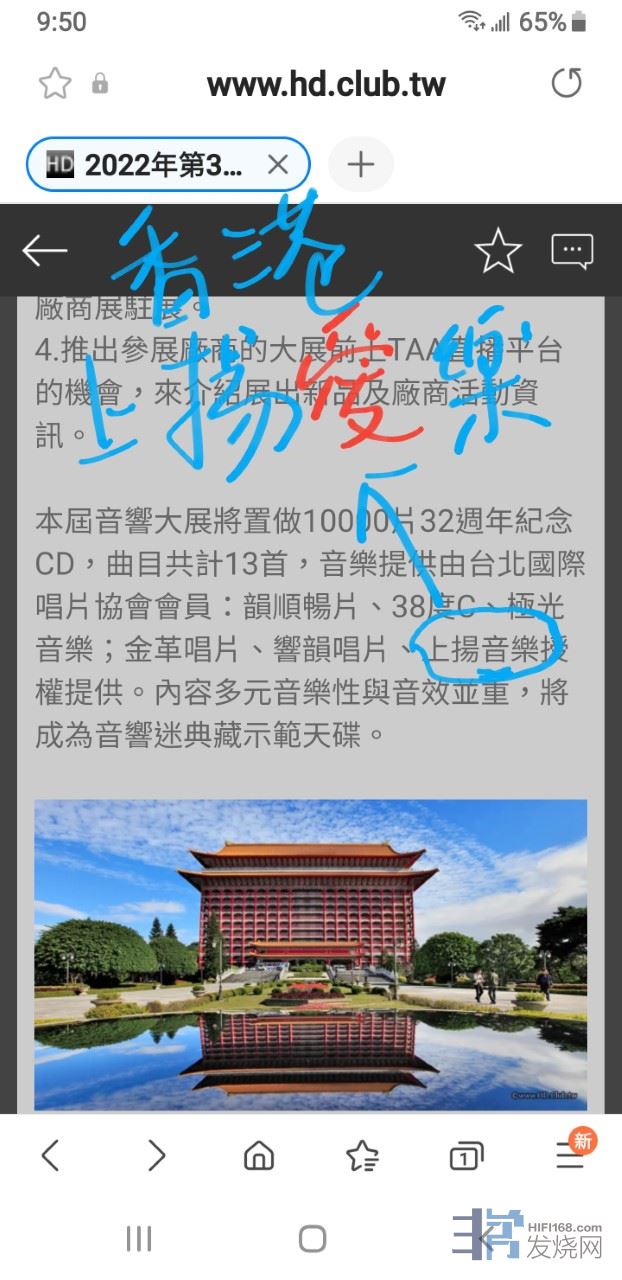622x1280 pixels.
Task: Reload the current web page
Action: tap(566, 84)
